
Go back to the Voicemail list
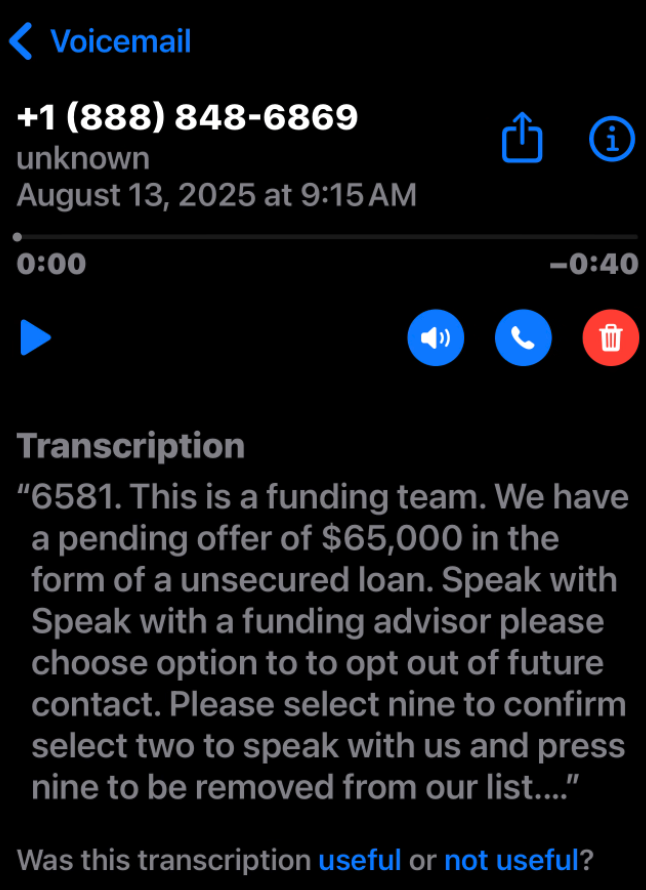tap(100, 42)
